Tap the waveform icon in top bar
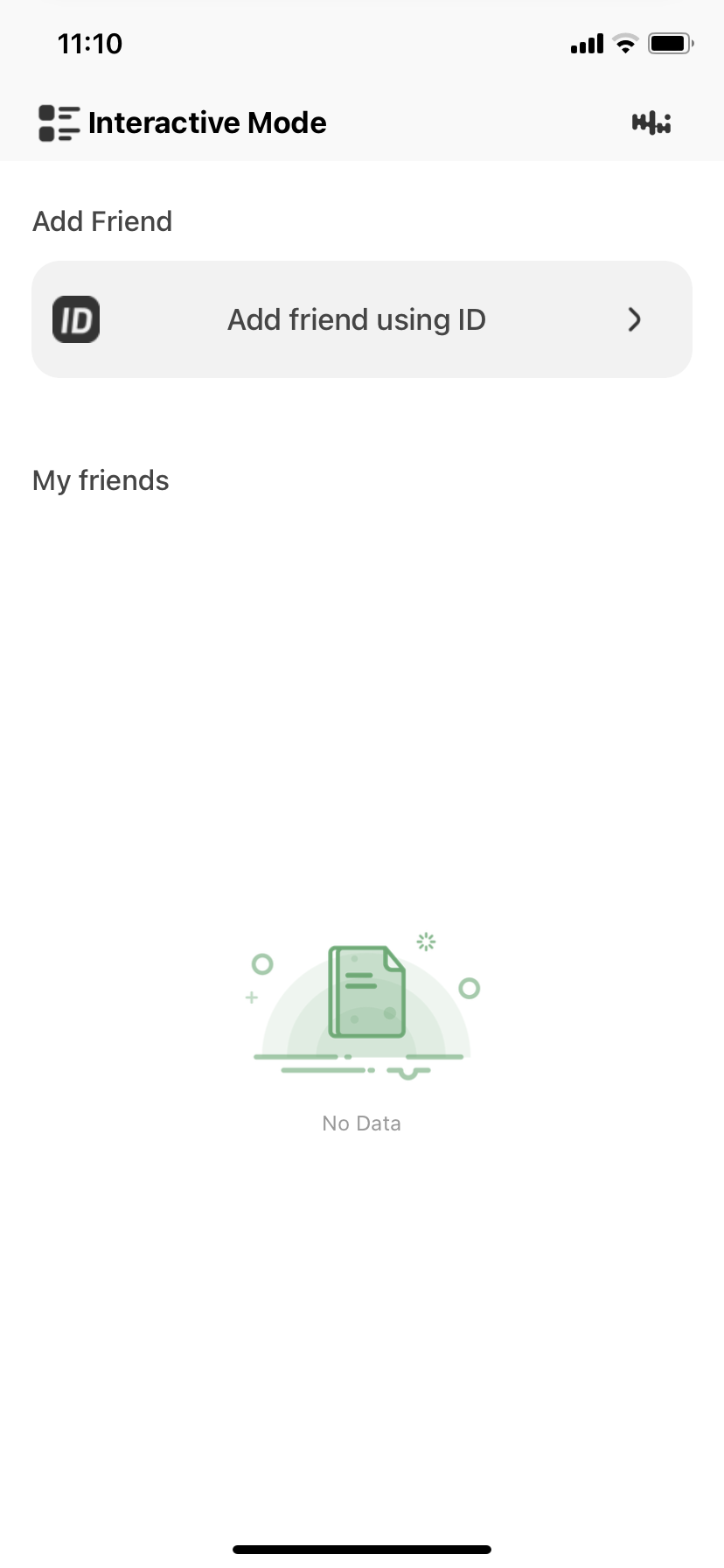 tap(651, 123)
